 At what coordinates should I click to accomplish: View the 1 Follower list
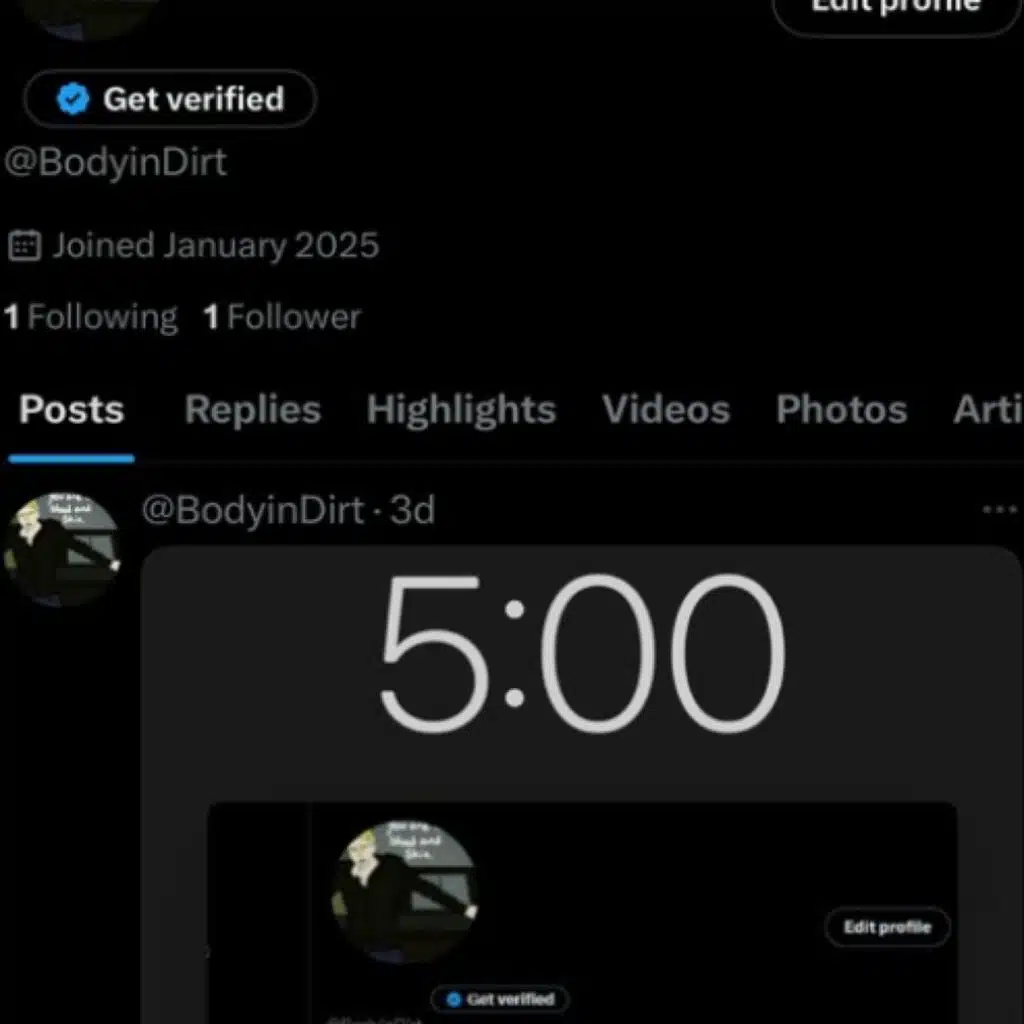[282, 318]
